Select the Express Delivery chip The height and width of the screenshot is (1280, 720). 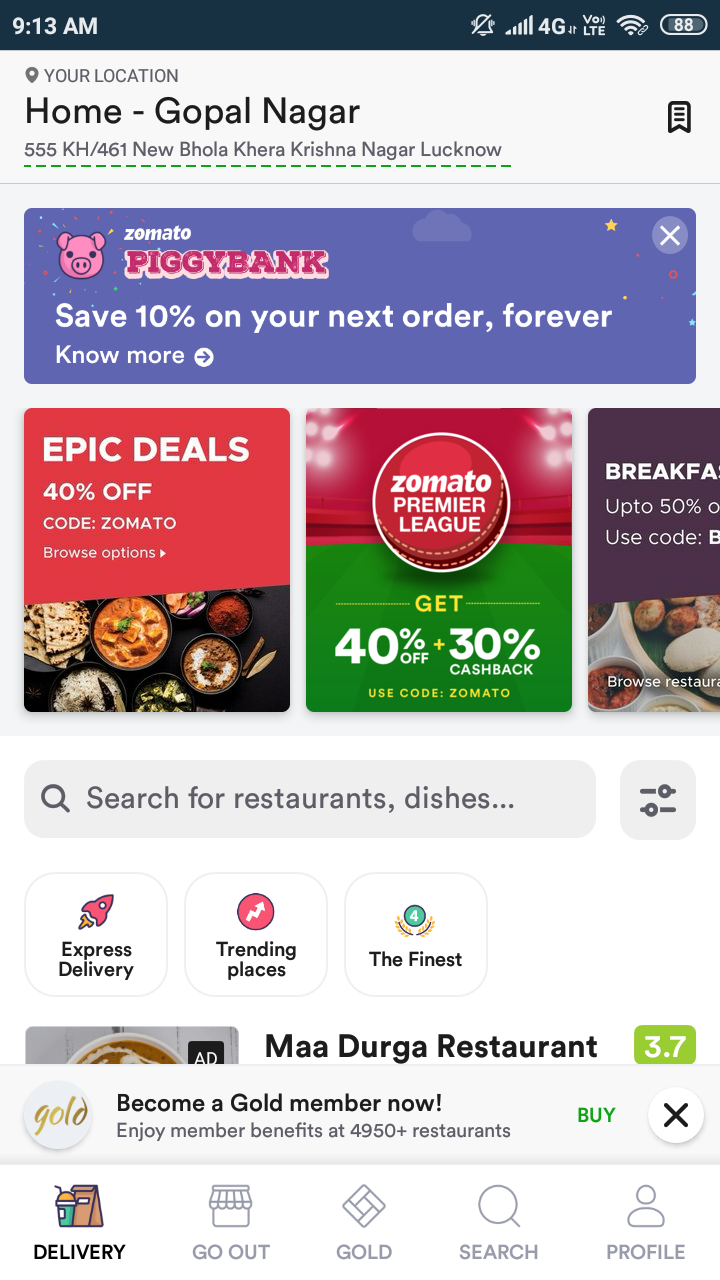[x=96, y=935]
